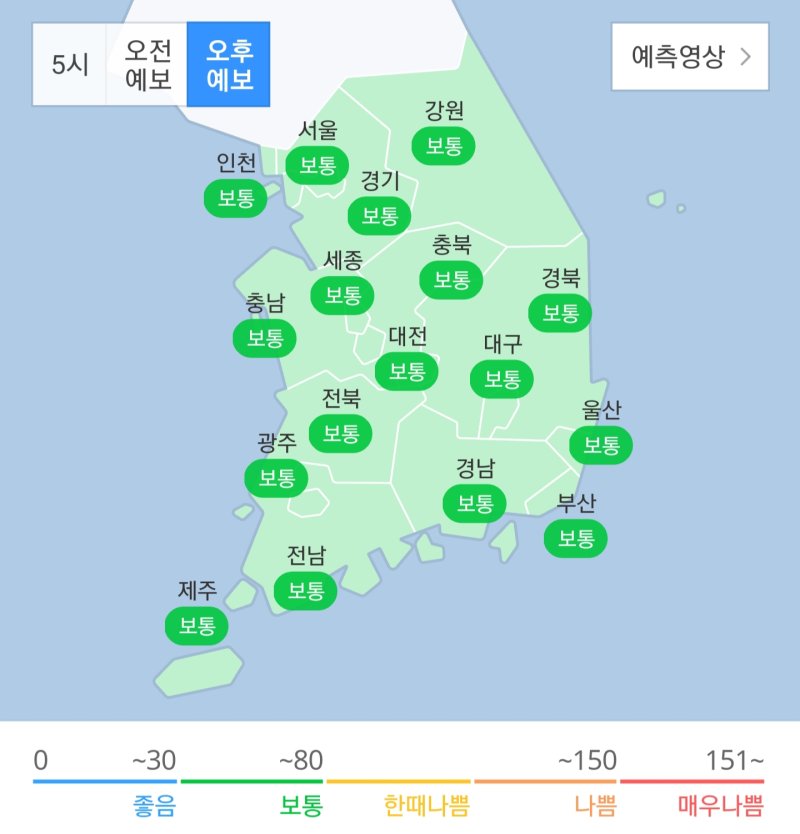Choose the 경기 region badge

(380, 215)
